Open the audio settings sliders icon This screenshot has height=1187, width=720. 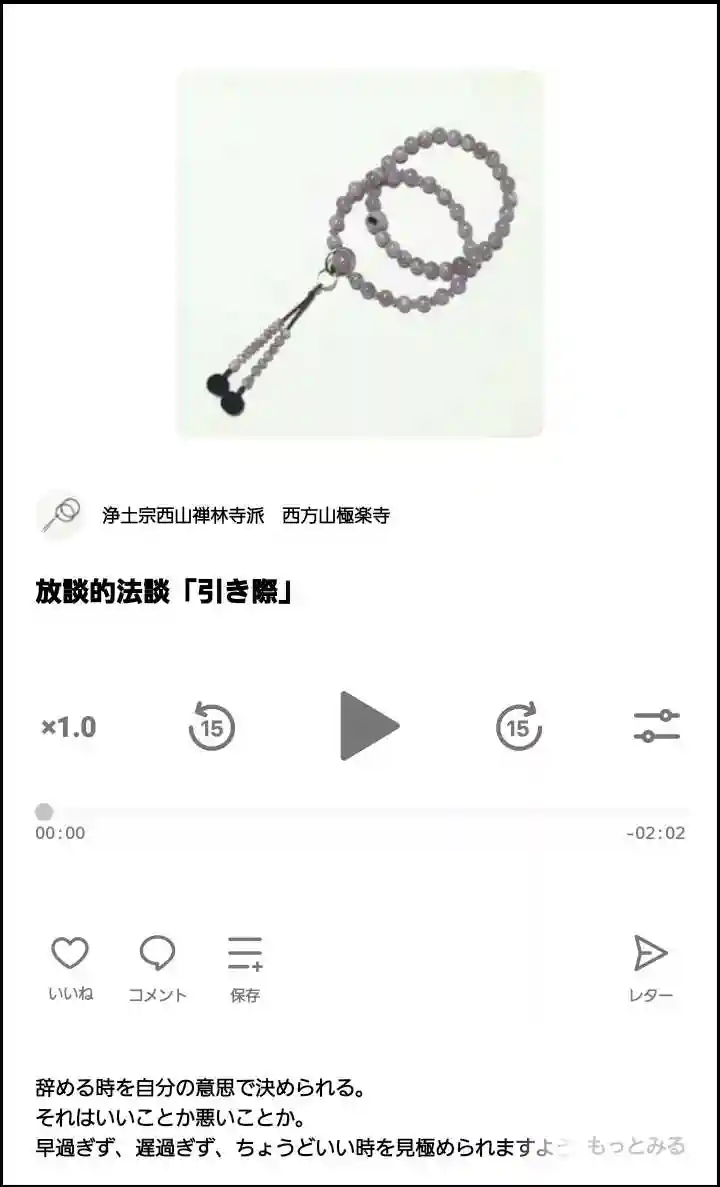(656, 727)
